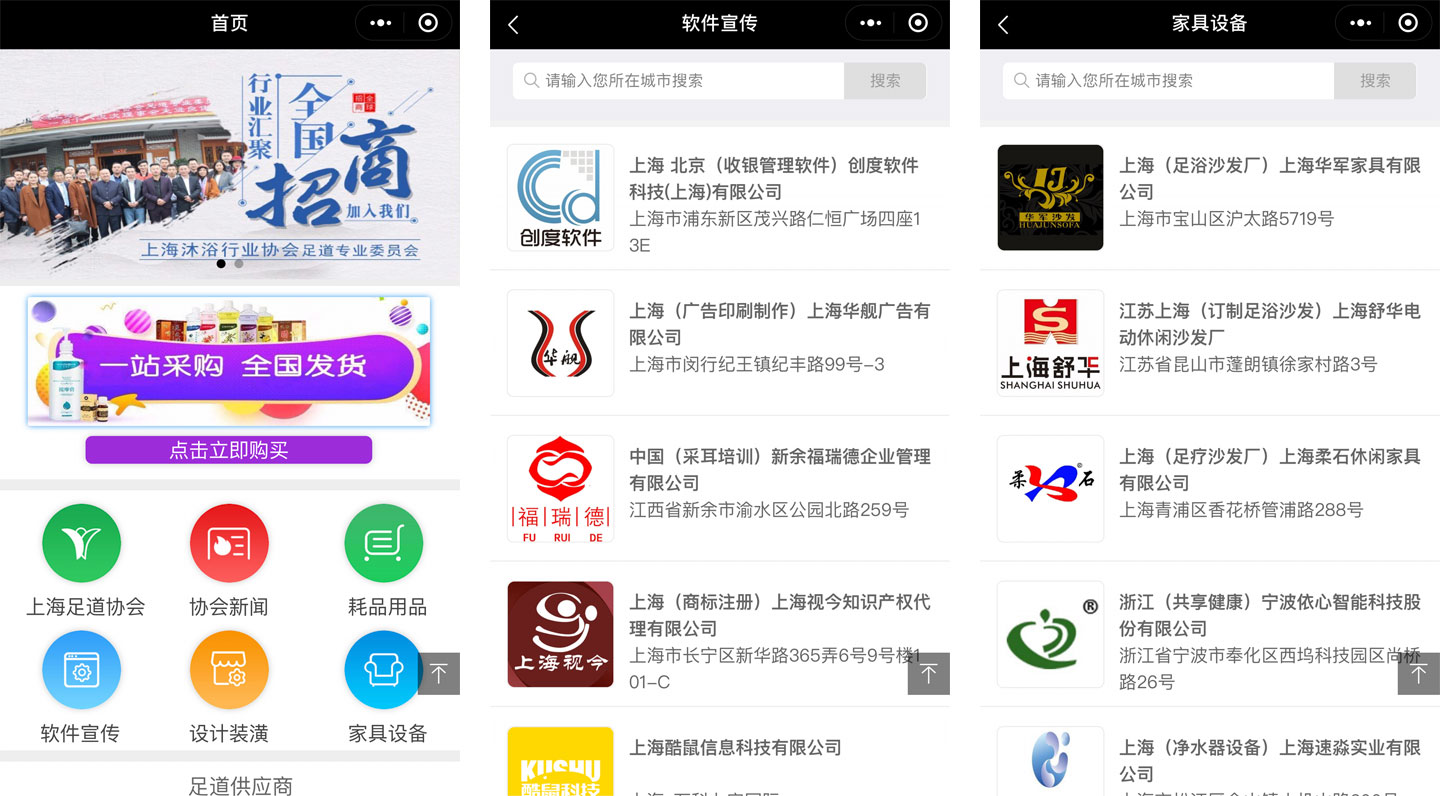Open the 耗品用品 category
The height and width of the screenshot is (796, 1440).
click(x=384, y=543)
